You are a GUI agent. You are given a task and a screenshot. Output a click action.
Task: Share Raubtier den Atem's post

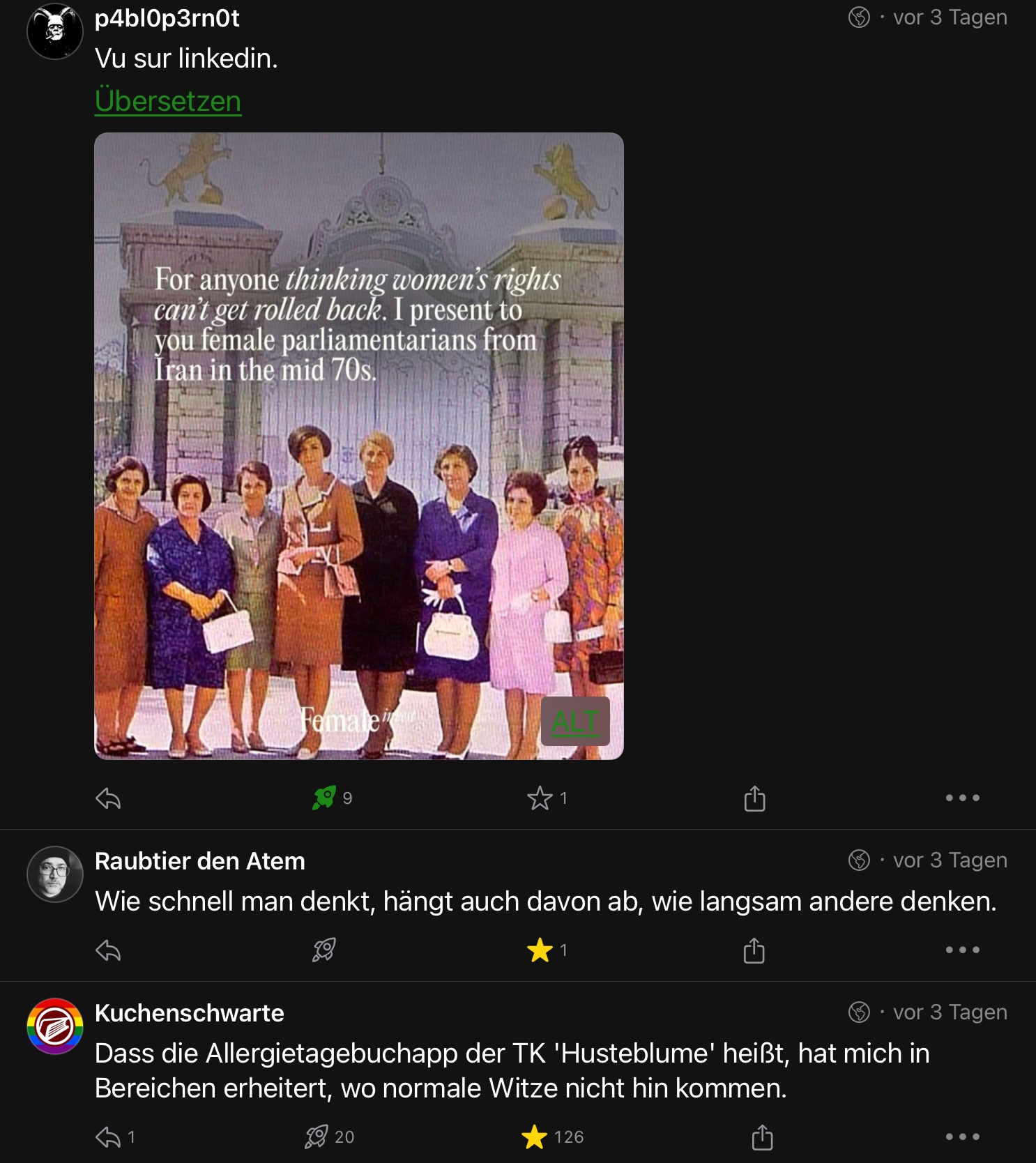click(x=754, y=950)
